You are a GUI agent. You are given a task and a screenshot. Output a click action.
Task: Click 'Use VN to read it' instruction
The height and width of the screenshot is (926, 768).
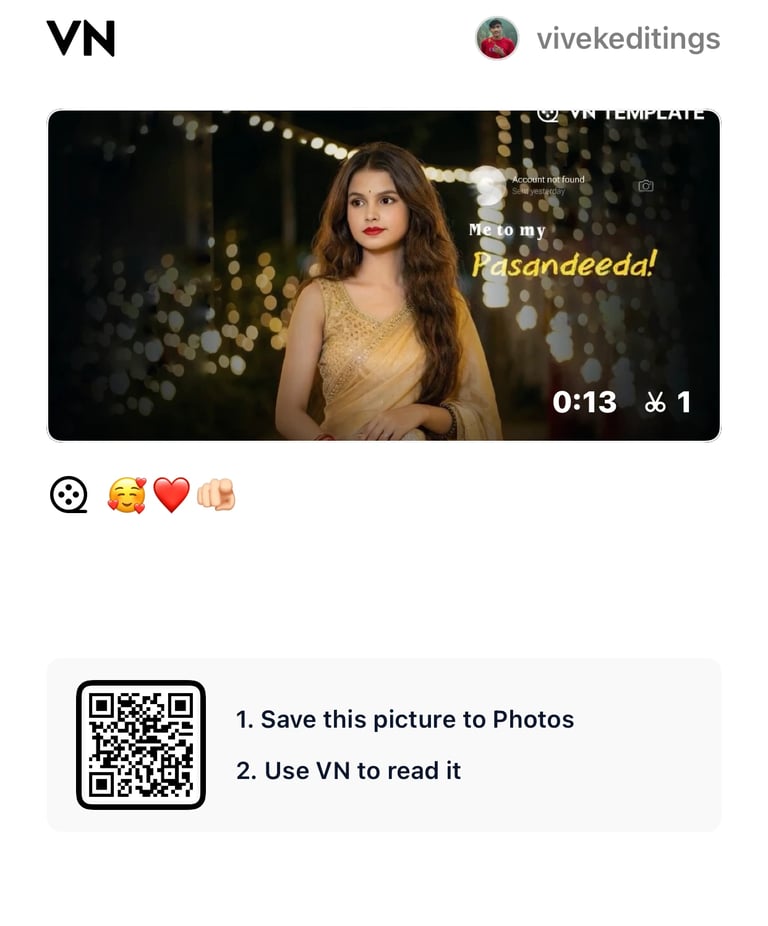tap(348, 771)
